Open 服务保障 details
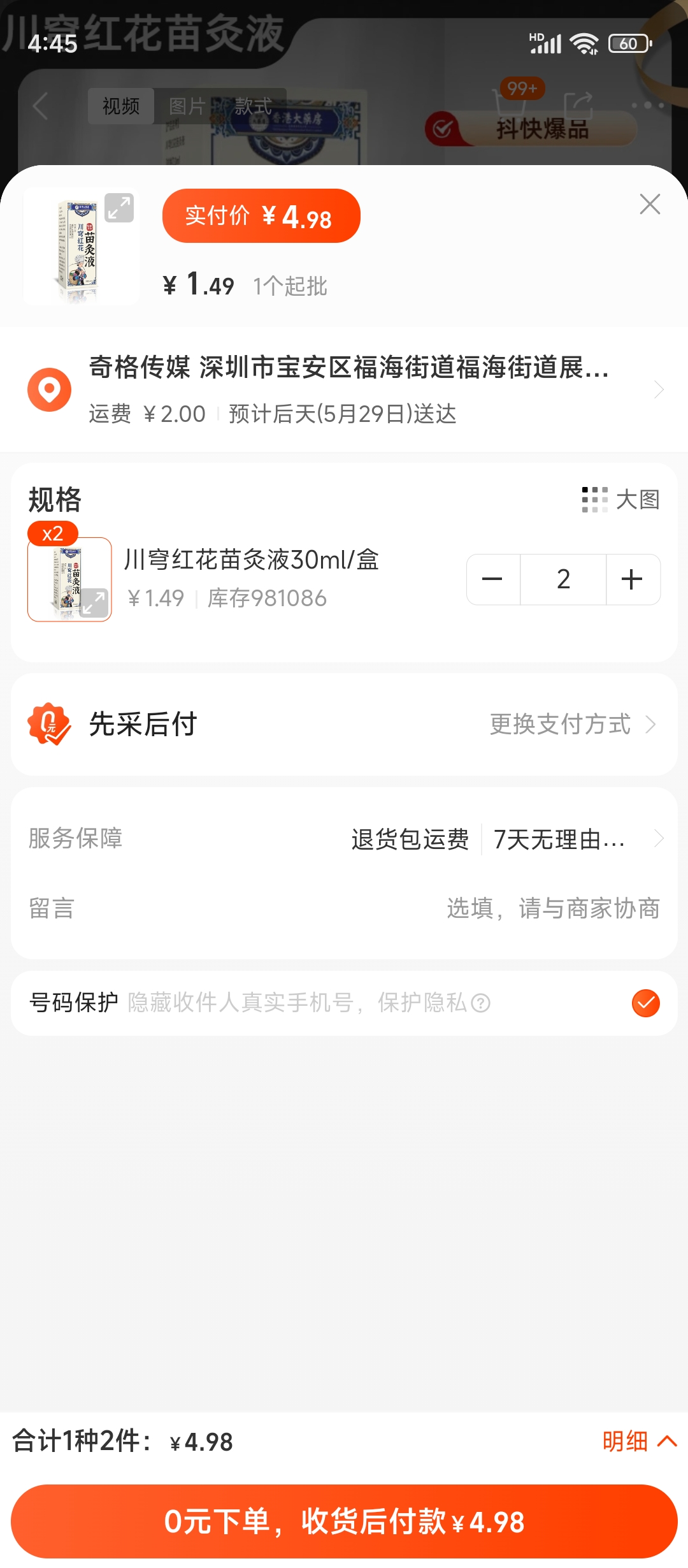This screenshot has height=1568, width=688. point(503,839)
